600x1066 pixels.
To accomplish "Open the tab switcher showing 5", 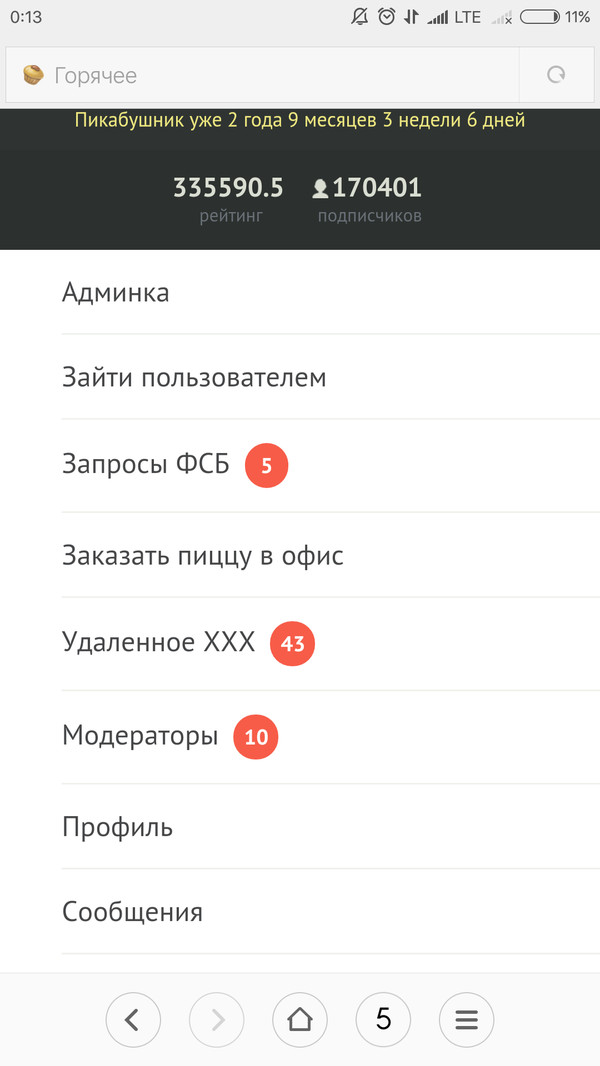I will pos(383,1019).
